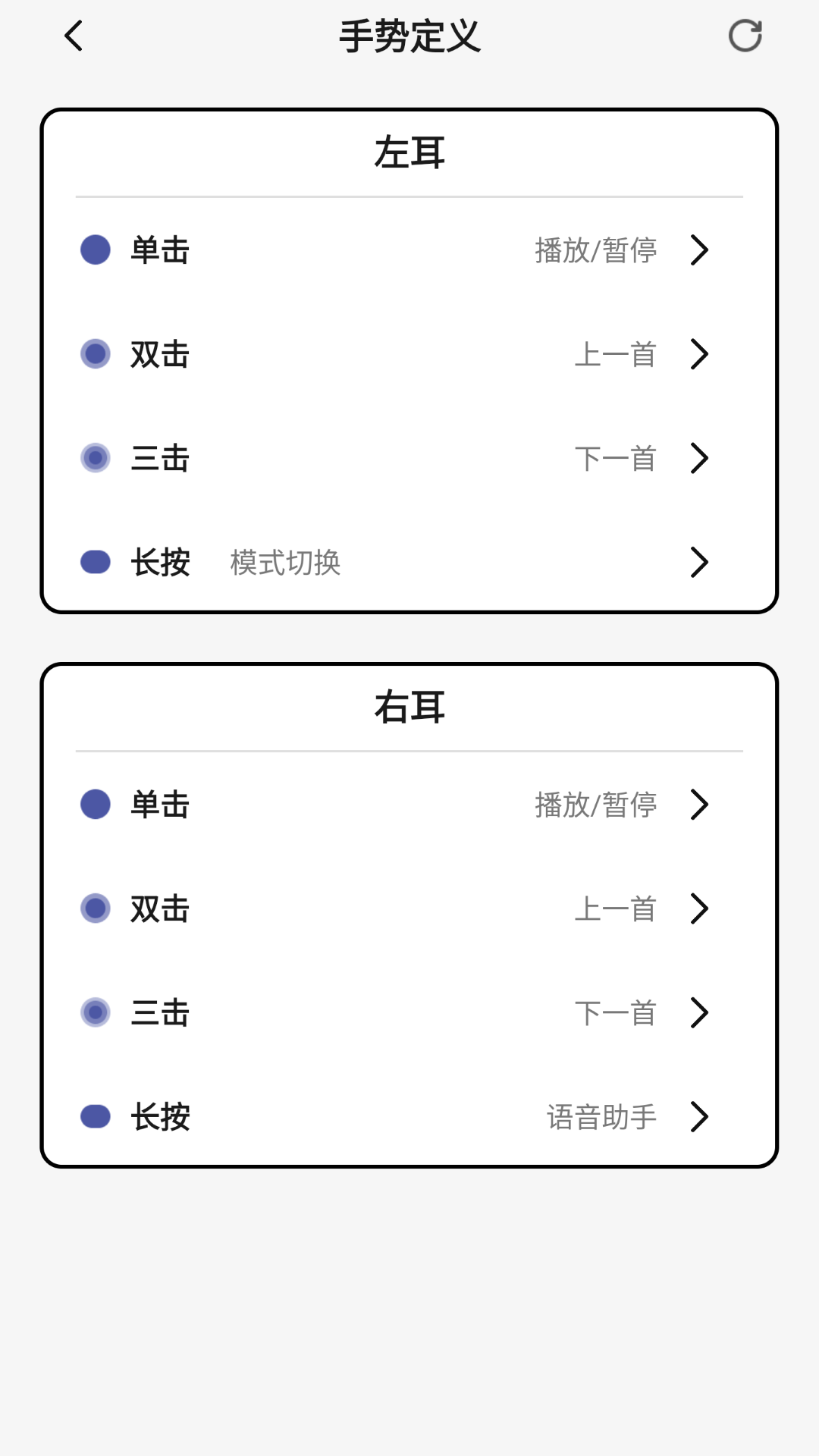
Task: Open the right ear 三击 gesture setting
Action: (409, 1012)
